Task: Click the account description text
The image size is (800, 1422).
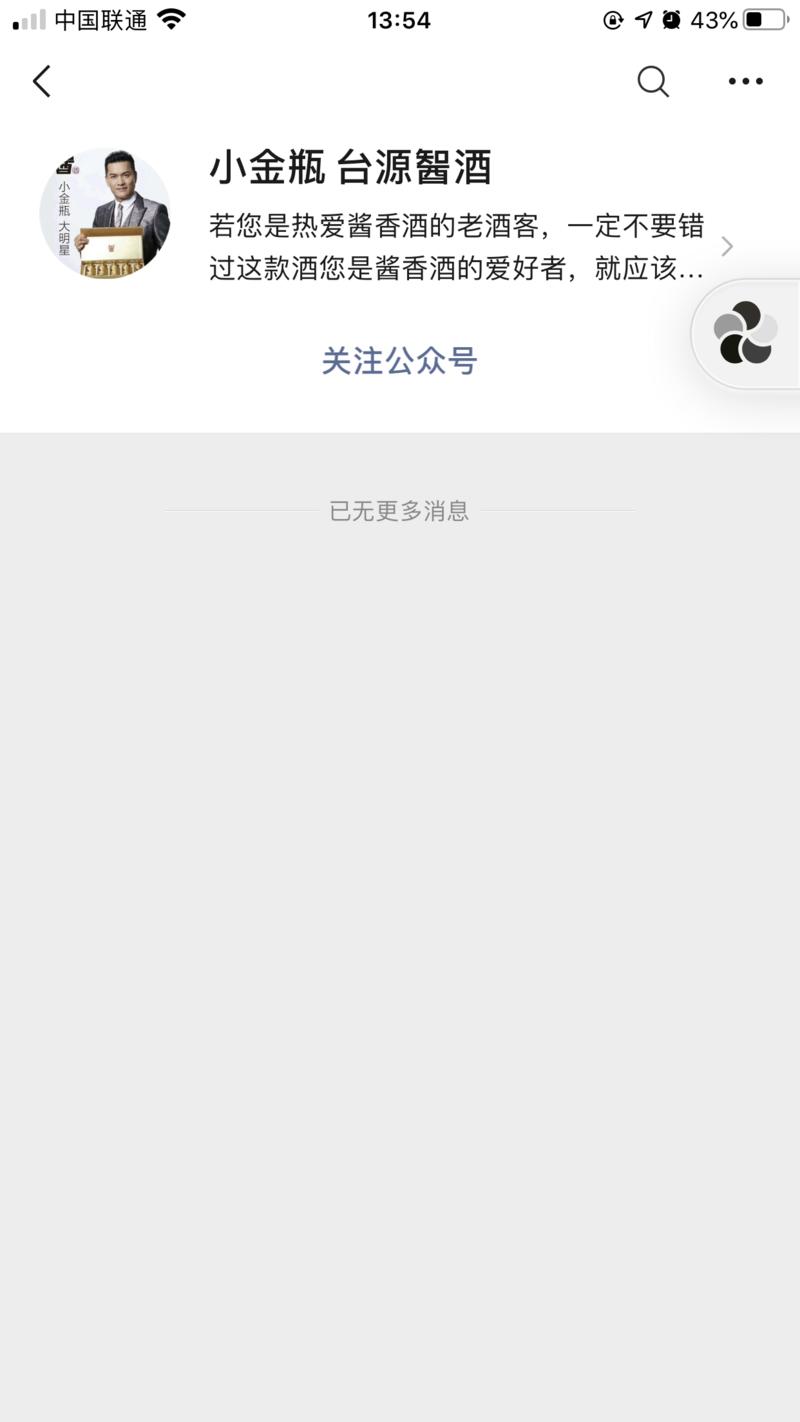Action: (450, 245)
